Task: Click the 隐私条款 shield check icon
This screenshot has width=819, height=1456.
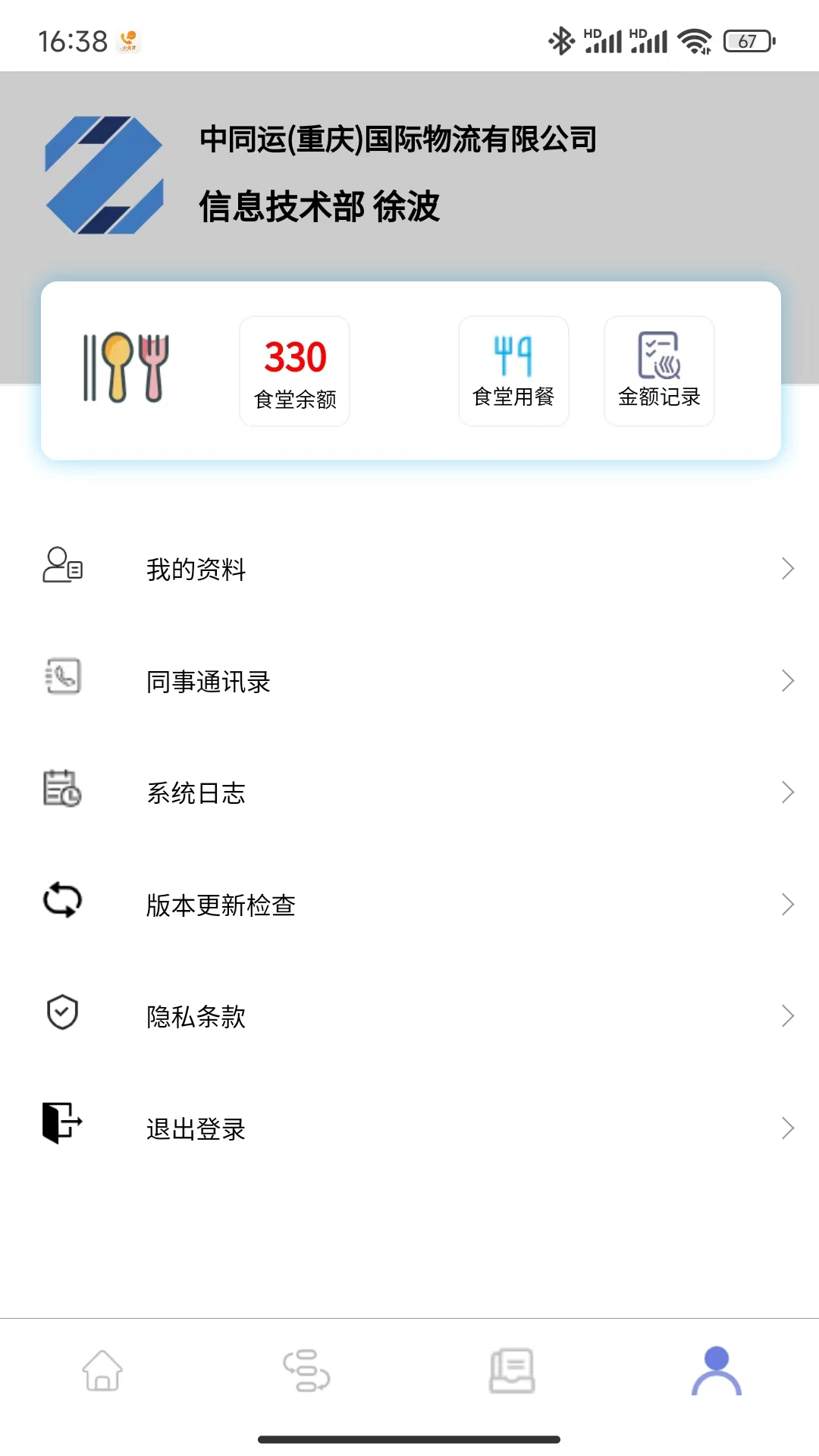Action: click(x=62, y=1015)
